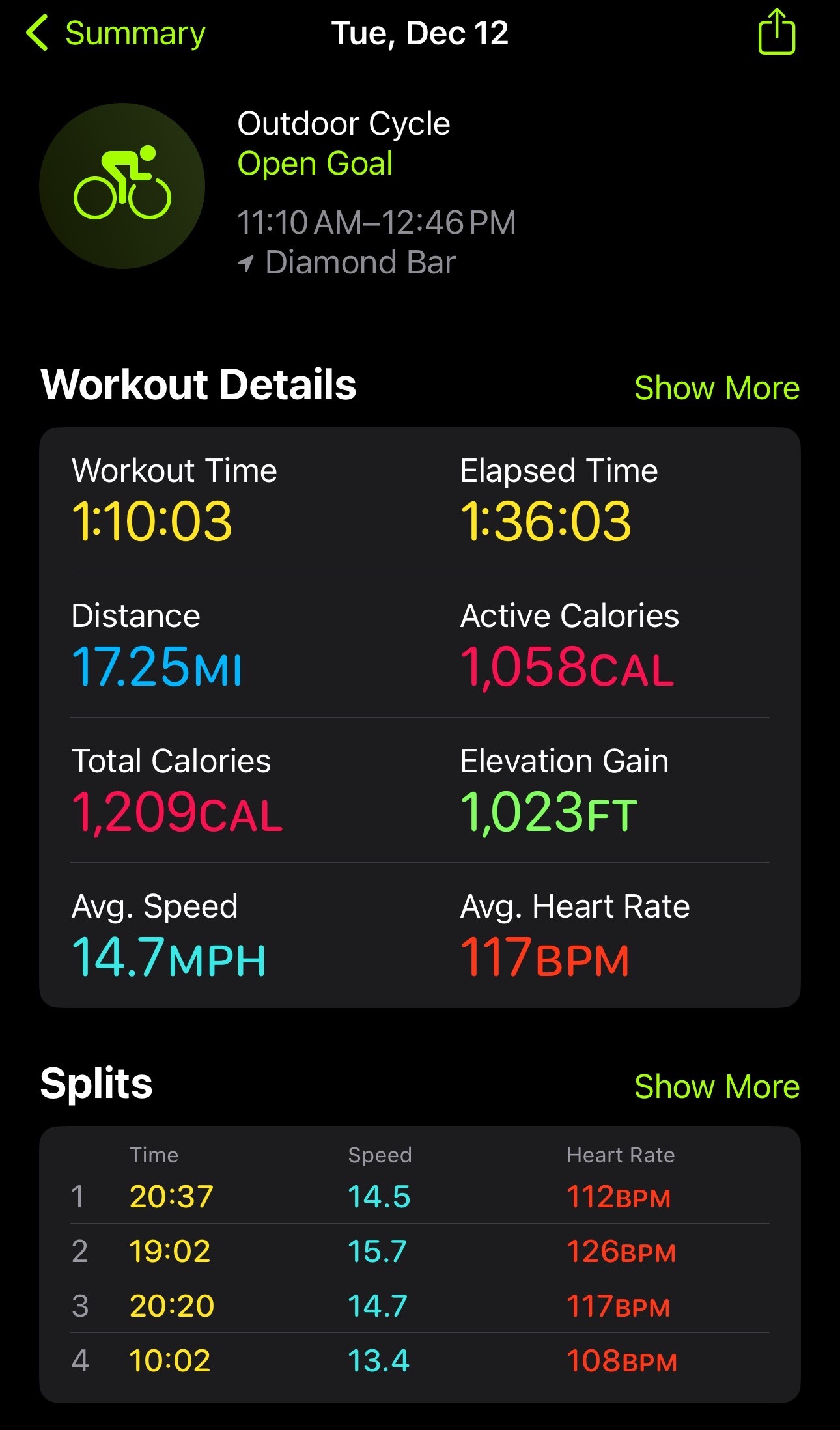
Task: Show more Splits
Action: pyautogui.click(x=717, y=1087)
